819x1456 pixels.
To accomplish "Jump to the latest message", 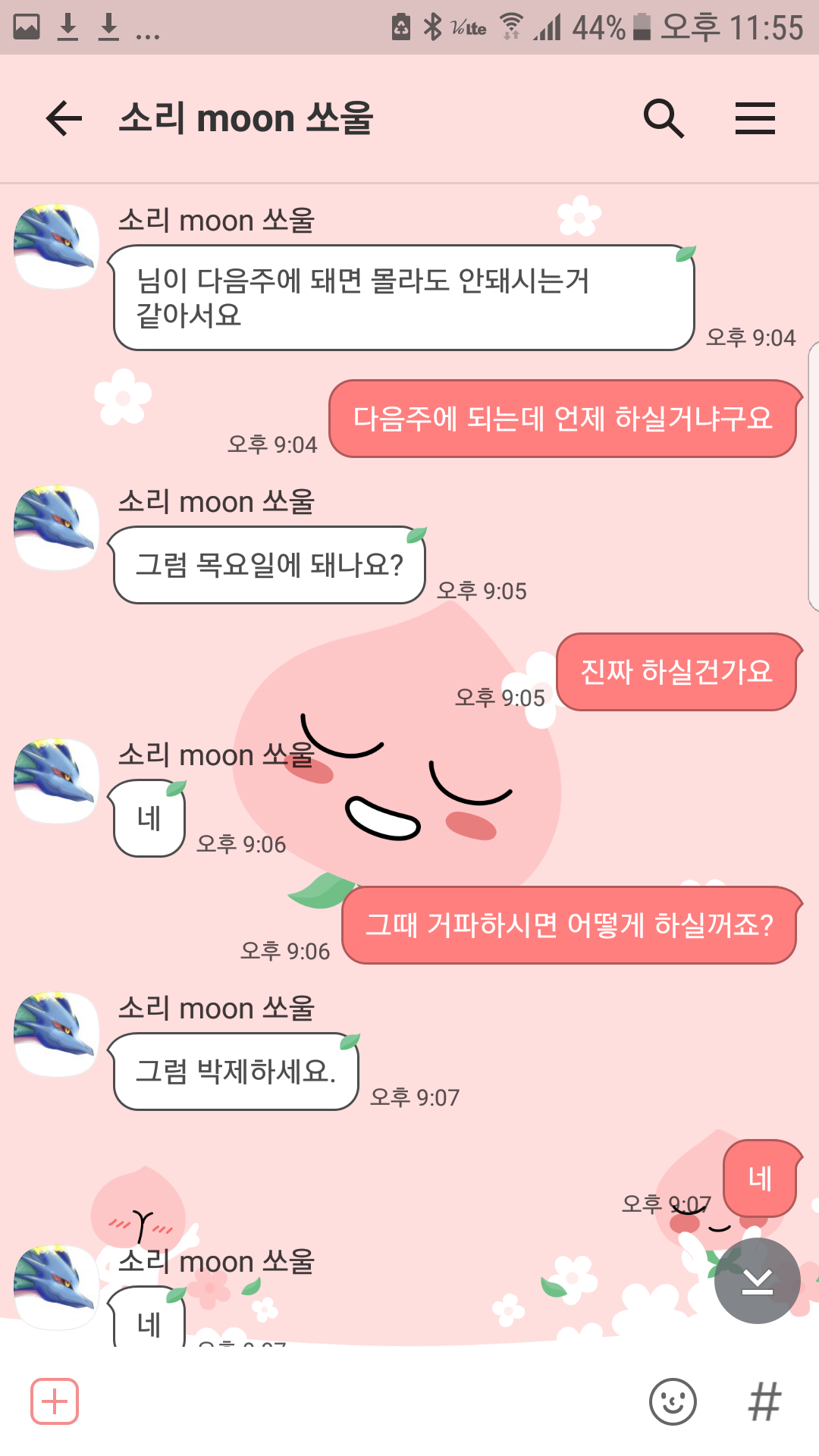I will (x=757, y=1281).
